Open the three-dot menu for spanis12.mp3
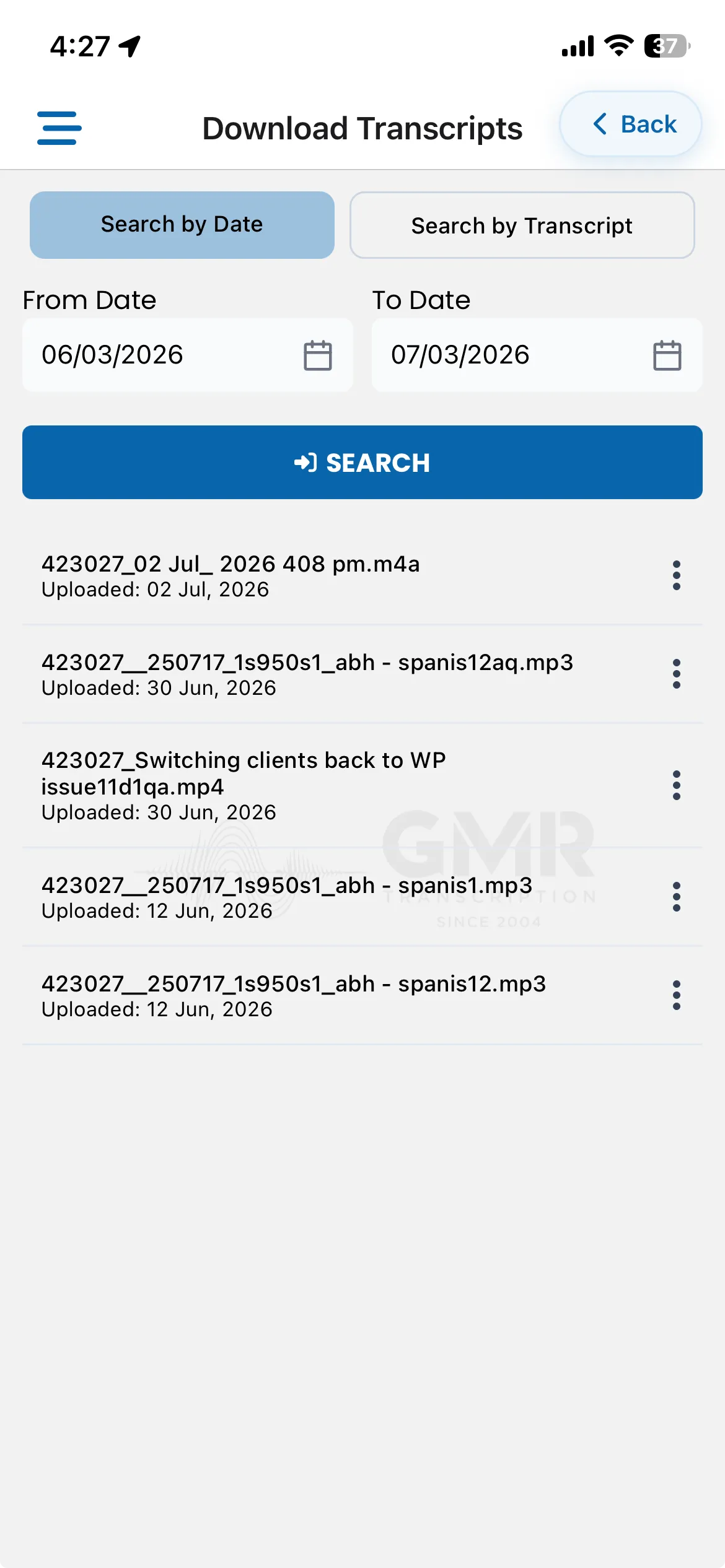This screenshot has width=725, height=1568. pyautogui.click(x=677, y=995)
